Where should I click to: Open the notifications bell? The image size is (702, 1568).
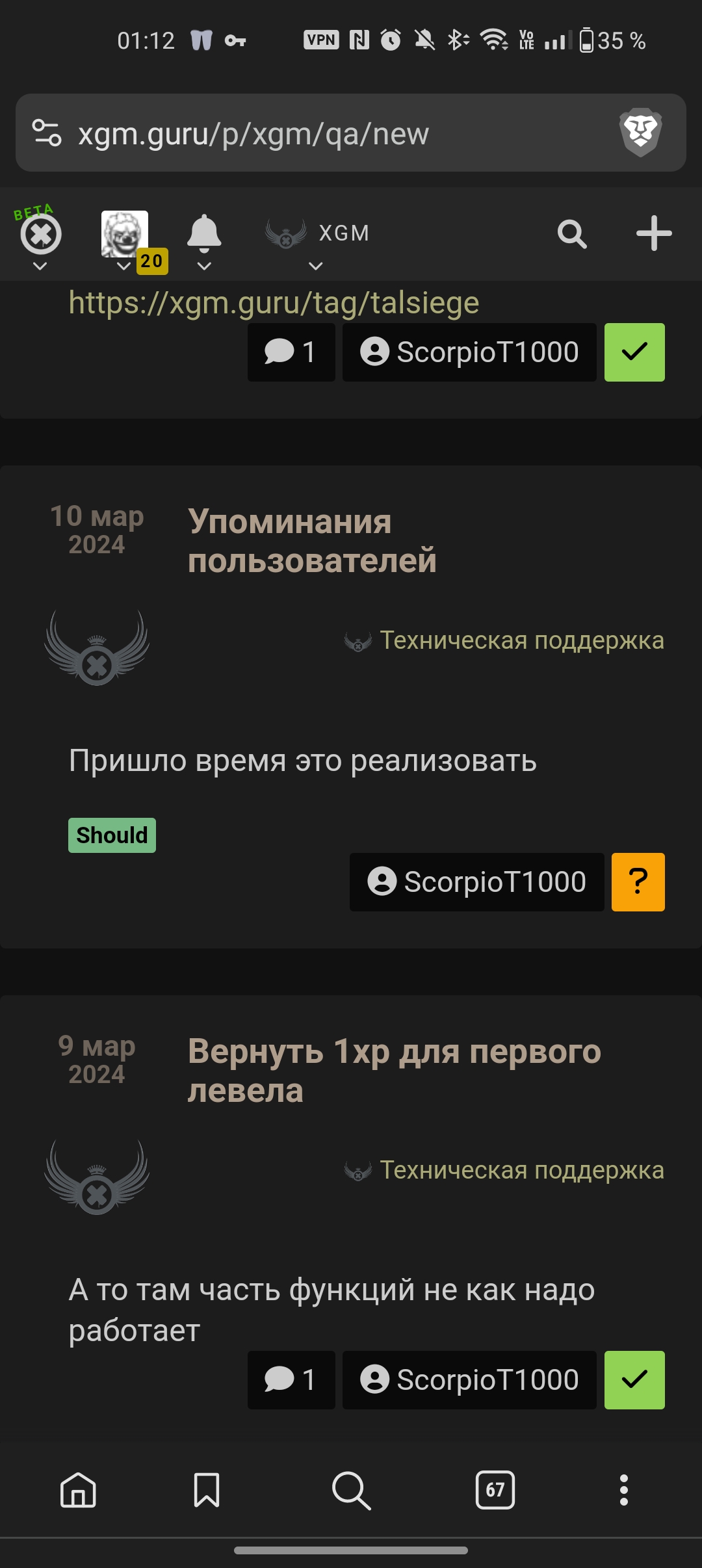[x=204, y=239]
